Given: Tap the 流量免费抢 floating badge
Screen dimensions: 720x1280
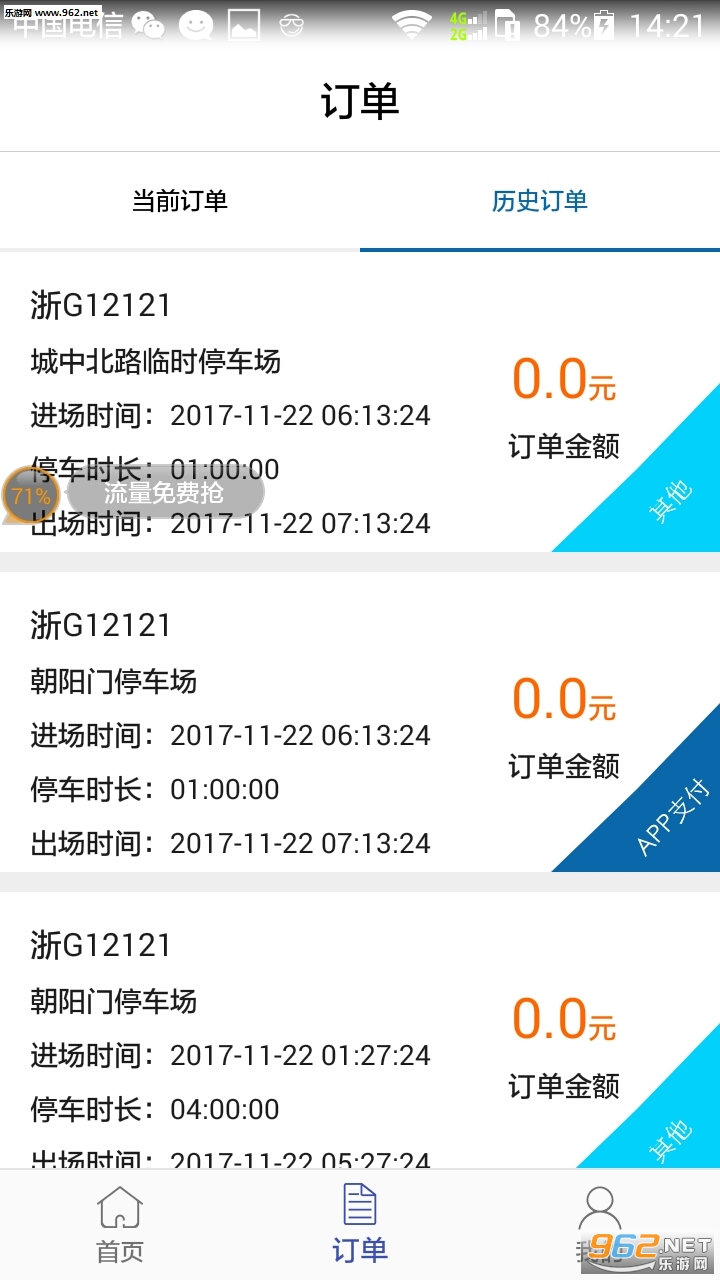Looking at the screenshot, I should (x=160, y=493).
